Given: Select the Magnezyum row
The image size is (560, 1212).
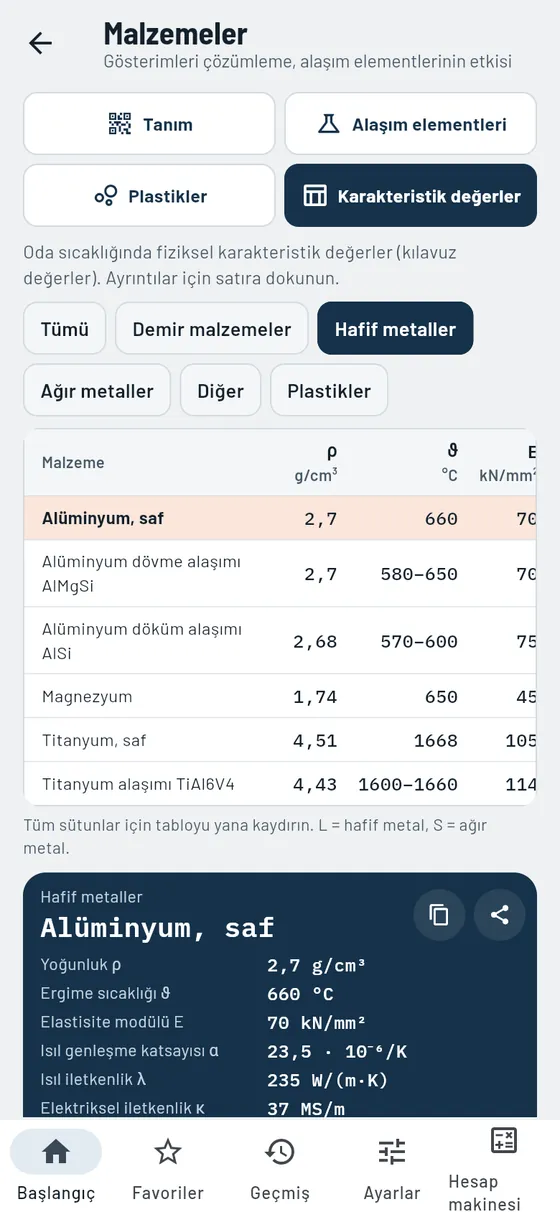Looking at the screenshot, I should pyautogui.click(x=280, y=696).
